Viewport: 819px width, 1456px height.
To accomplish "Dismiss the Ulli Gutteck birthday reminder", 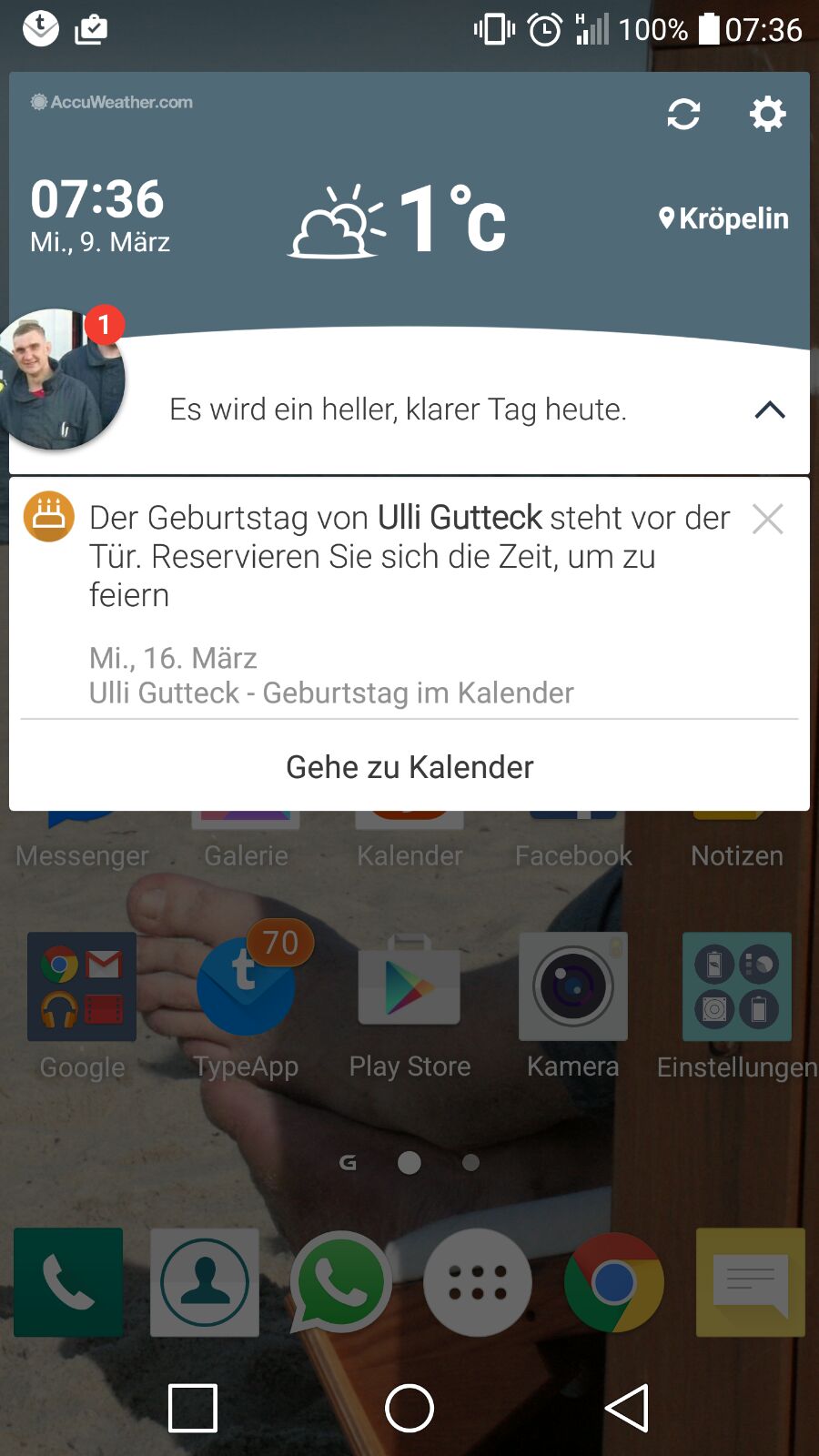I will tap(768, 519).
